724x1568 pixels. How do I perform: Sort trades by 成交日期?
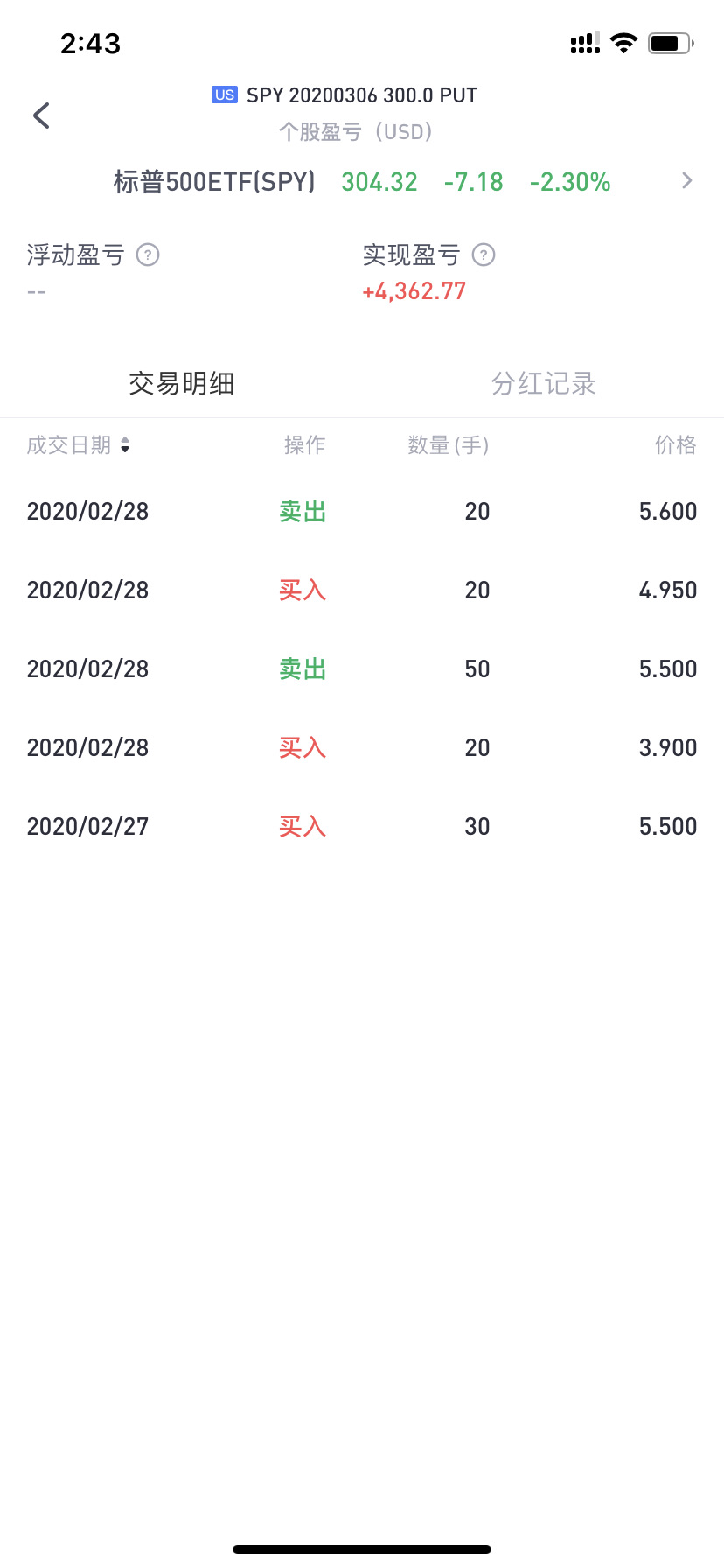(x=79, y=445)
